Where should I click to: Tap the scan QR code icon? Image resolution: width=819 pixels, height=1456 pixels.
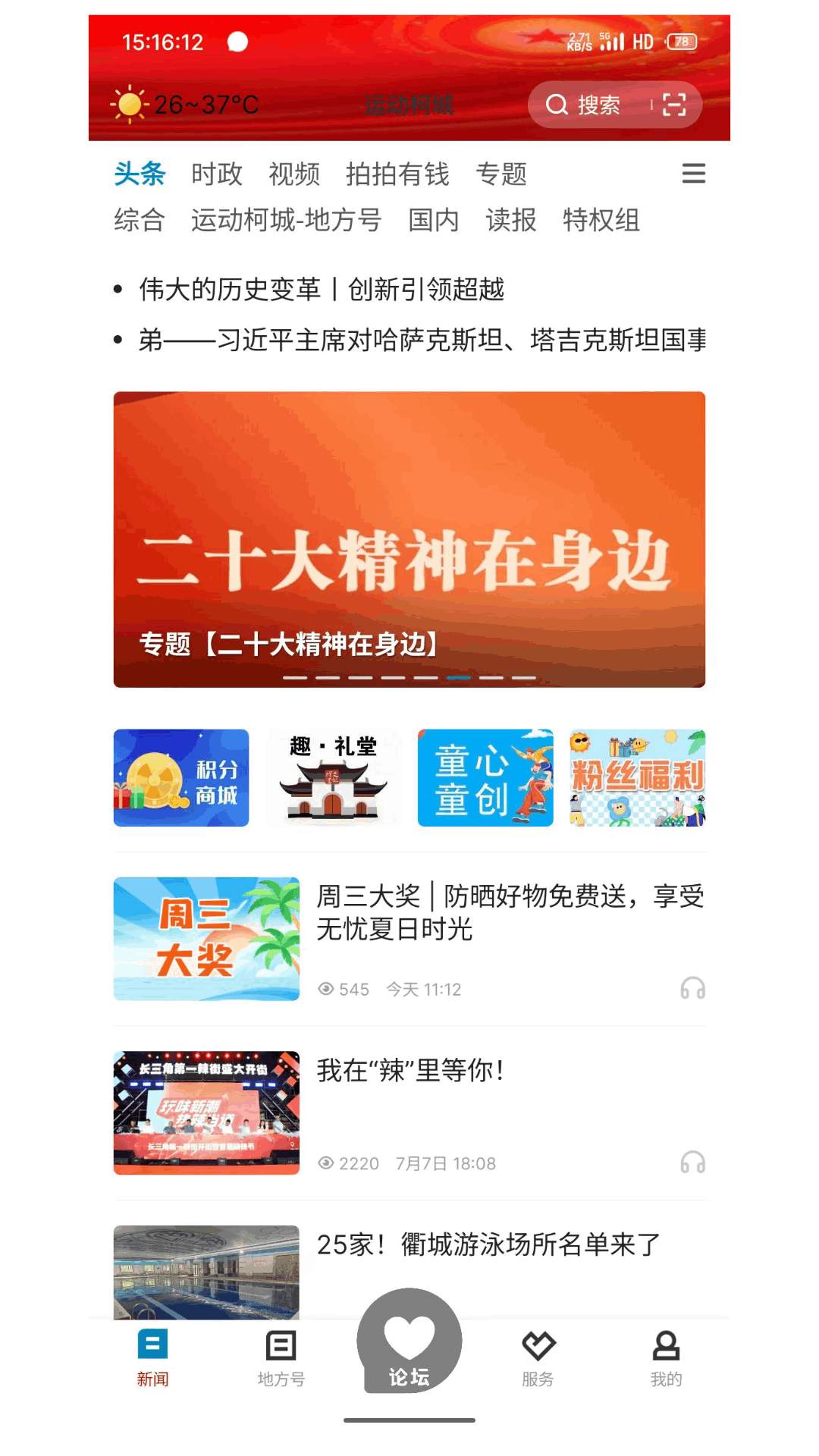click(673, 105)
